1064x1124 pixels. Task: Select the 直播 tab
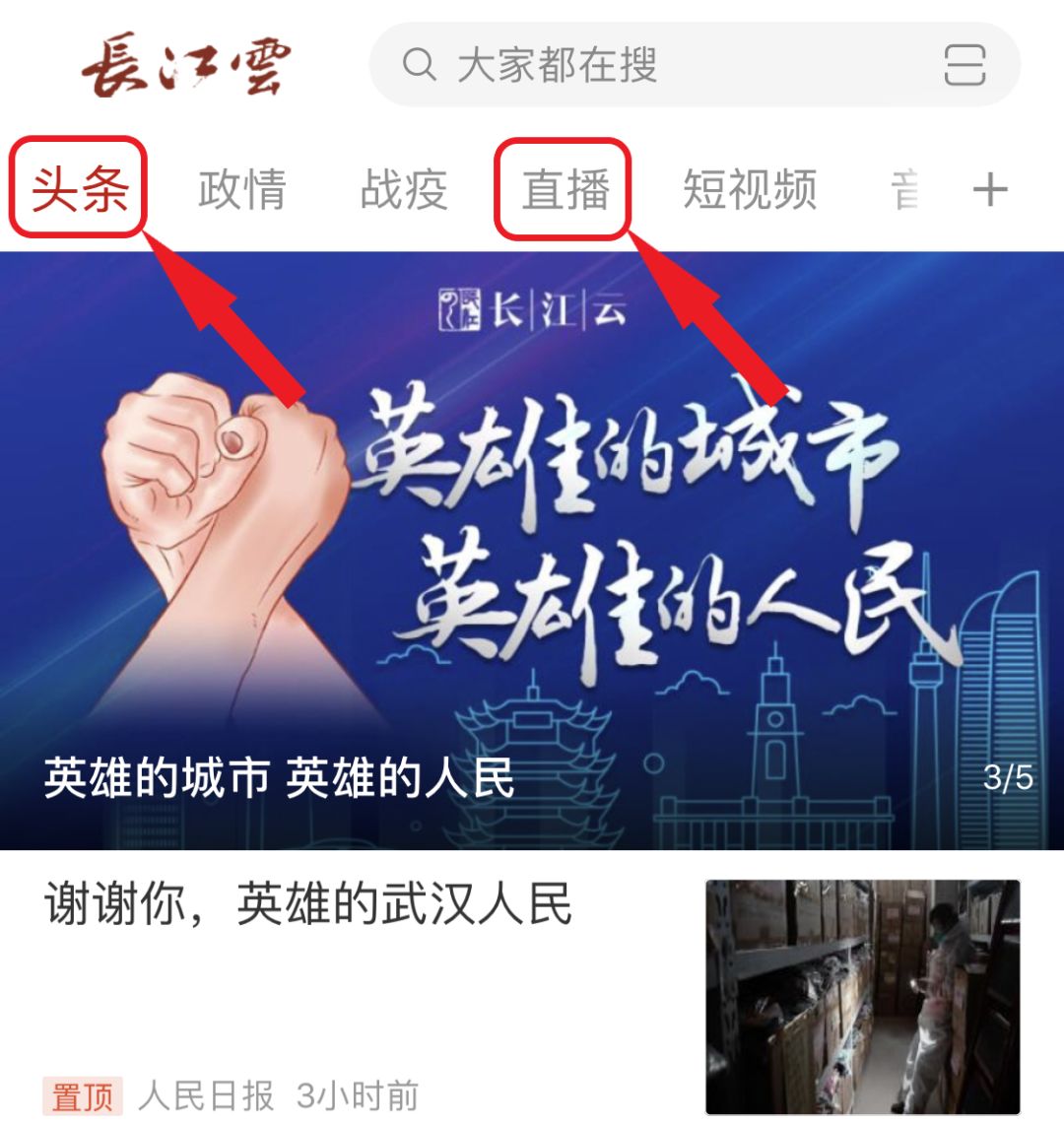tap(565, 189)
